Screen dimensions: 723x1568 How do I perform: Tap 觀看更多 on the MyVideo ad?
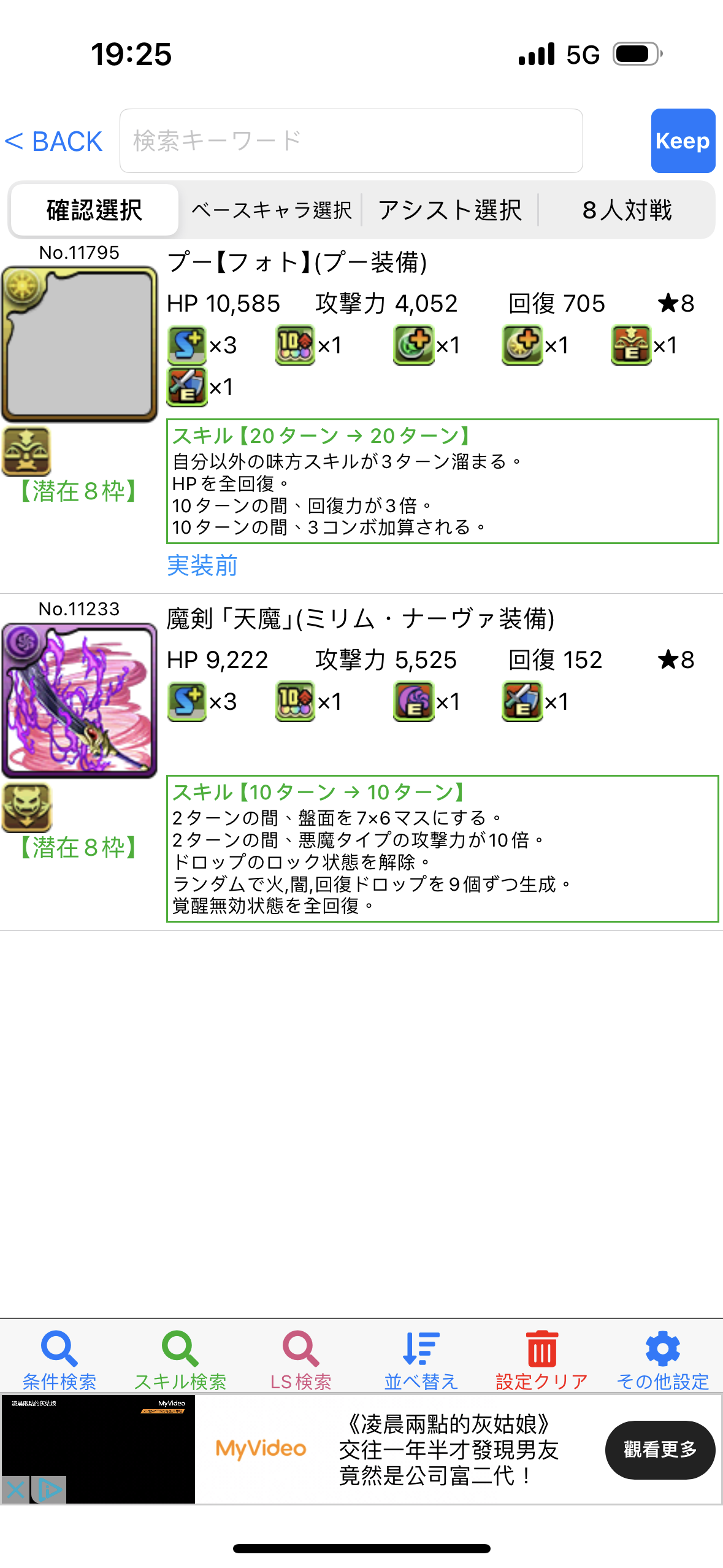tap(660, 1450)
